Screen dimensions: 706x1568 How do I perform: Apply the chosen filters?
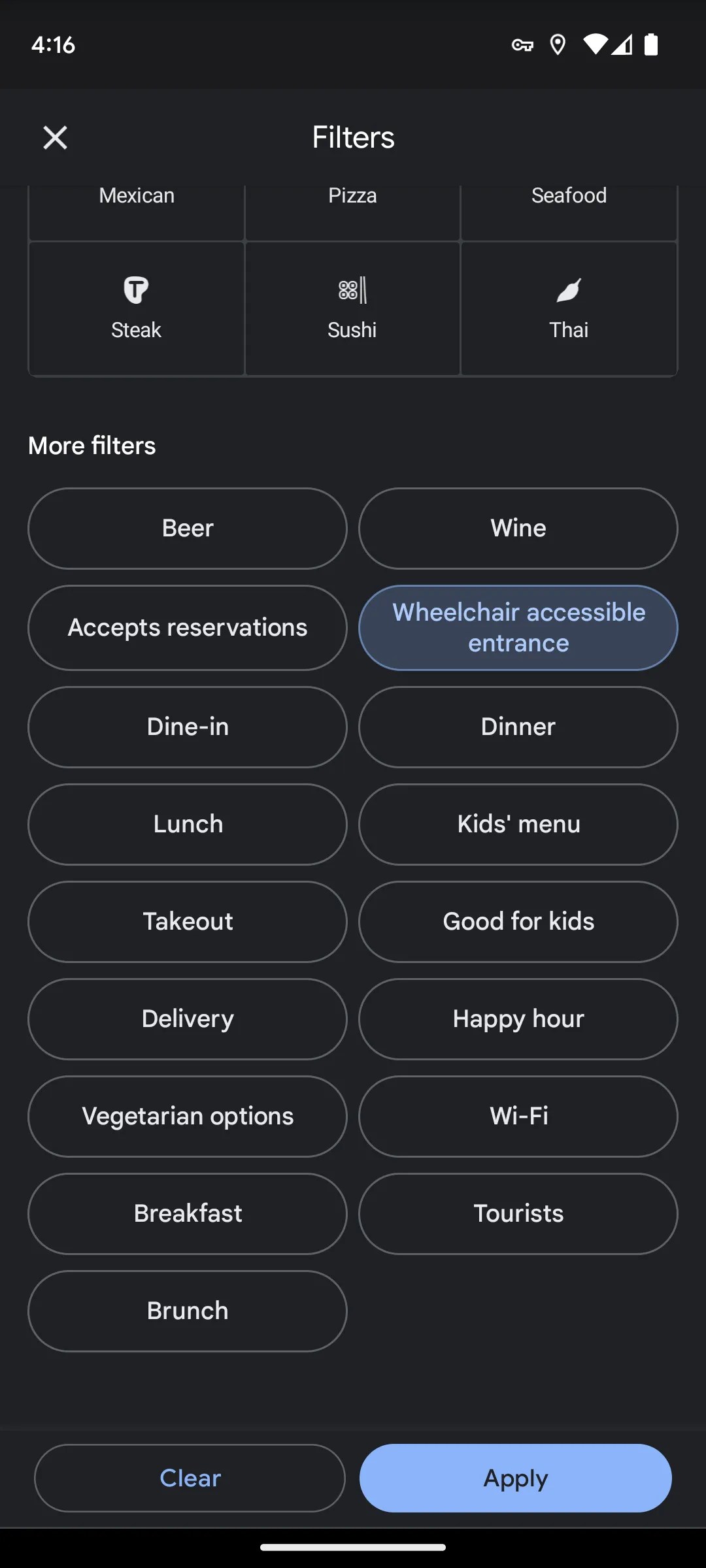[515, 1478]
